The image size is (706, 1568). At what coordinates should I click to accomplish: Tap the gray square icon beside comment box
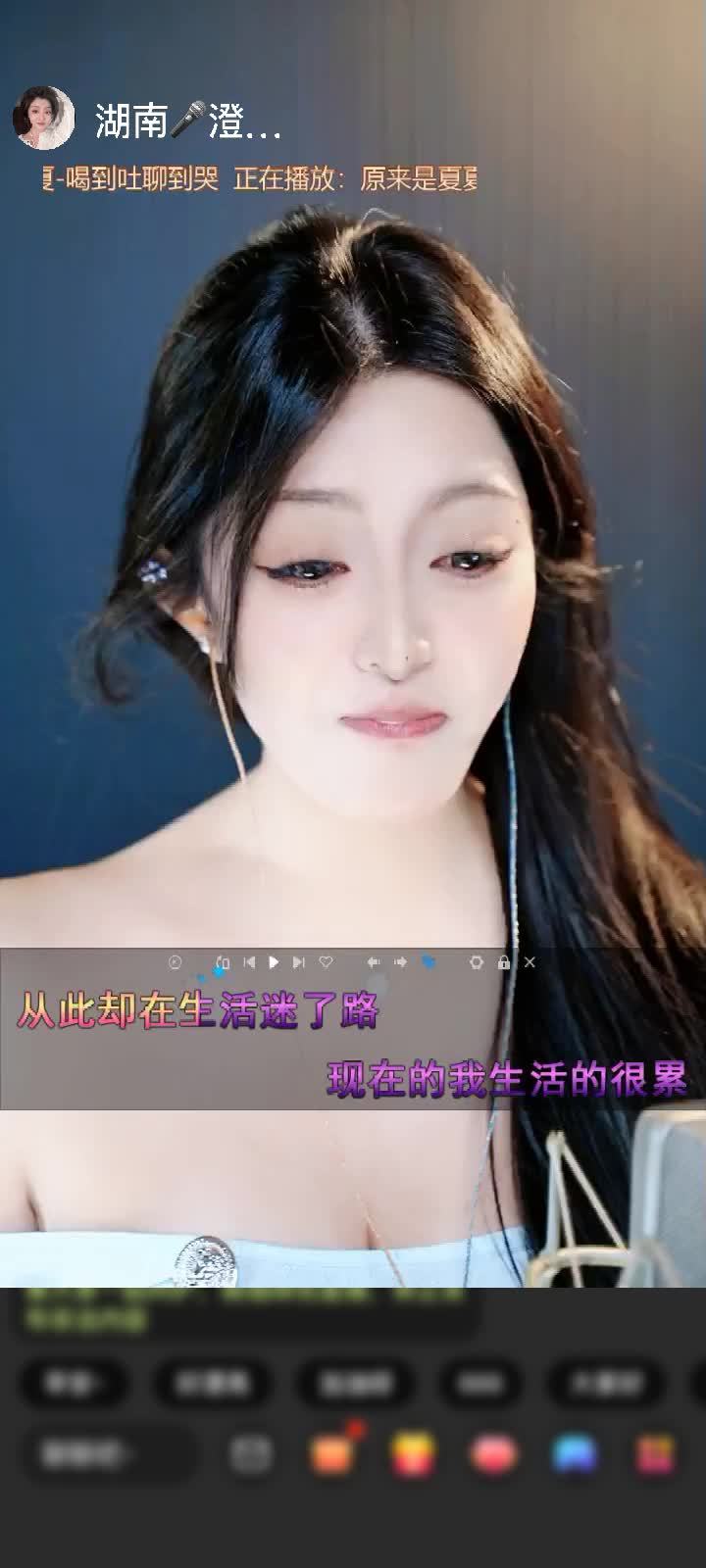(x=250, y=1455)
